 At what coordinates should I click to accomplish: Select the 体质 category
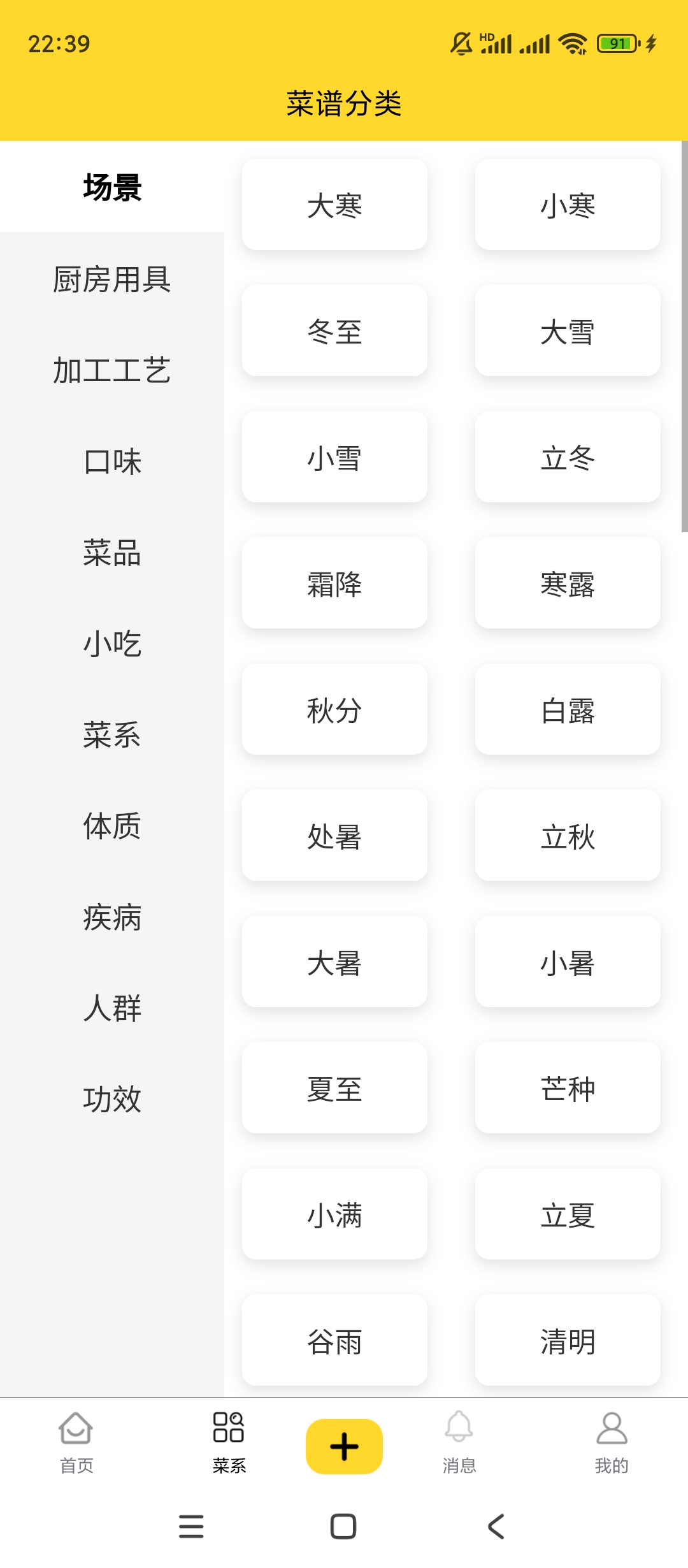pos(112,826)
